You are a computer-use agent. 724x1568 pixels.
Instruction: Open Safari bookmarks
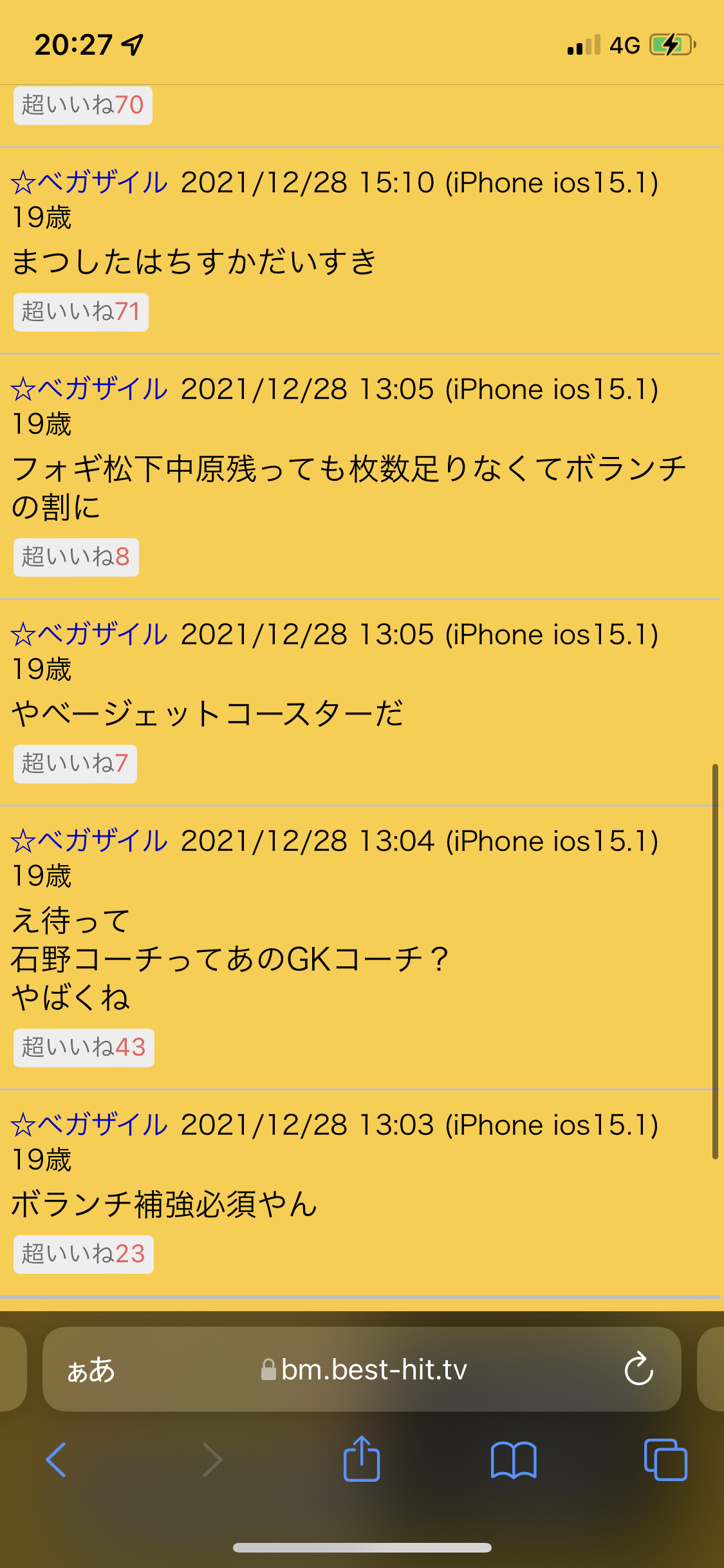513,1460
